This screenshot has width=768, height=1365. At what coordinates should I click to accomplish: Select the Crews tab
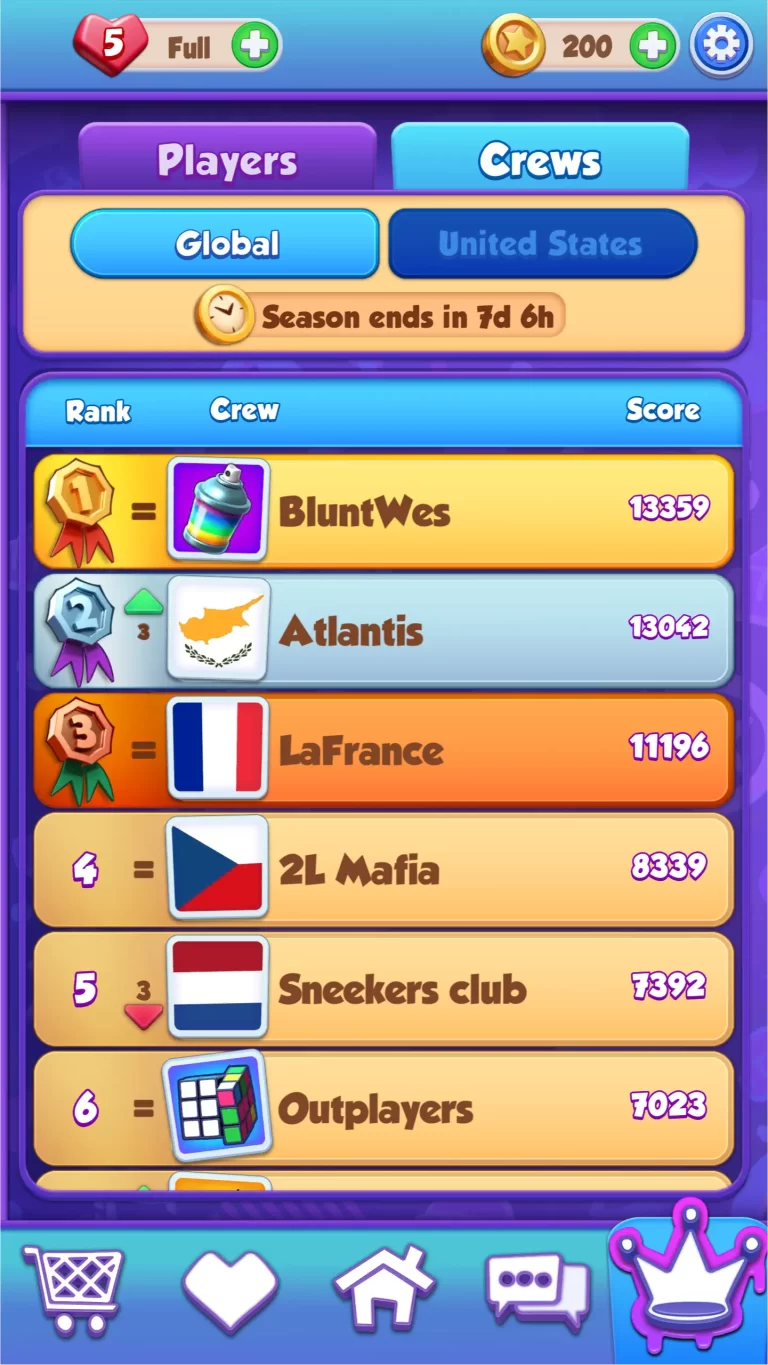(540, 160)
